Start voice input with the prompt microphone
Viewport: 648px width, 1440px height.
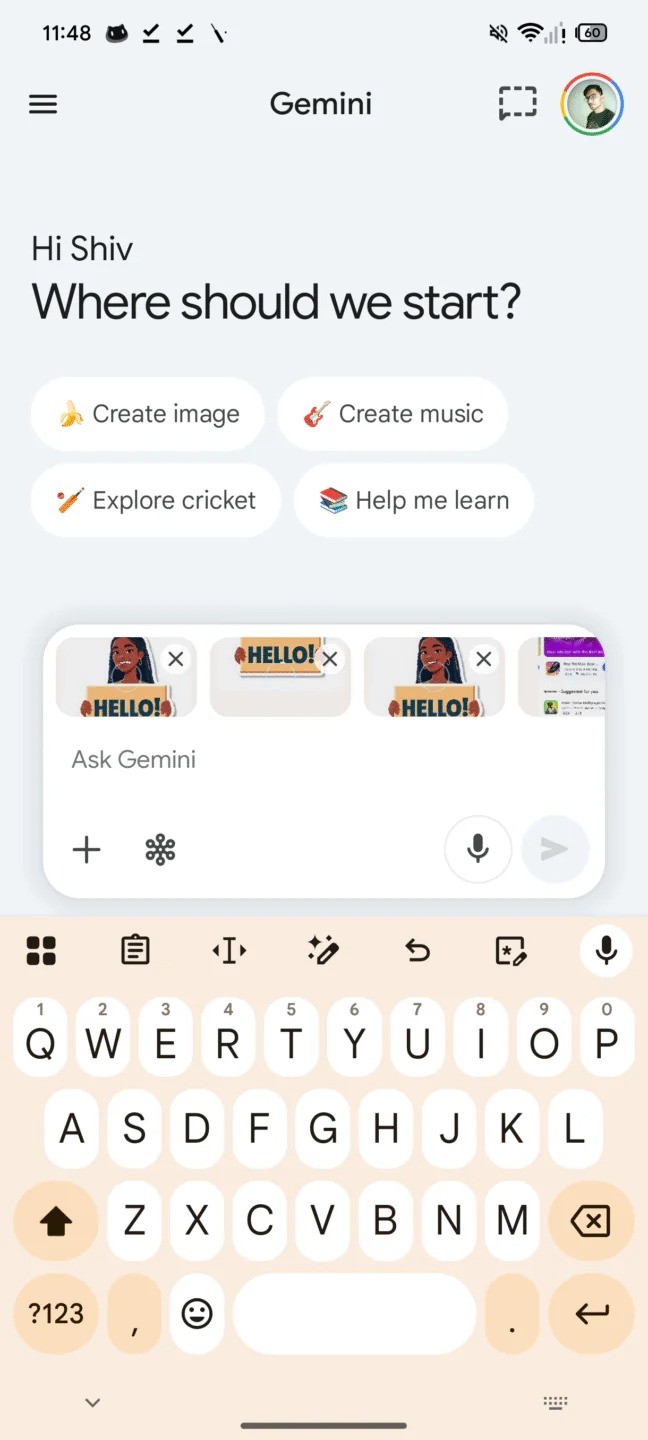pos(478,850)
